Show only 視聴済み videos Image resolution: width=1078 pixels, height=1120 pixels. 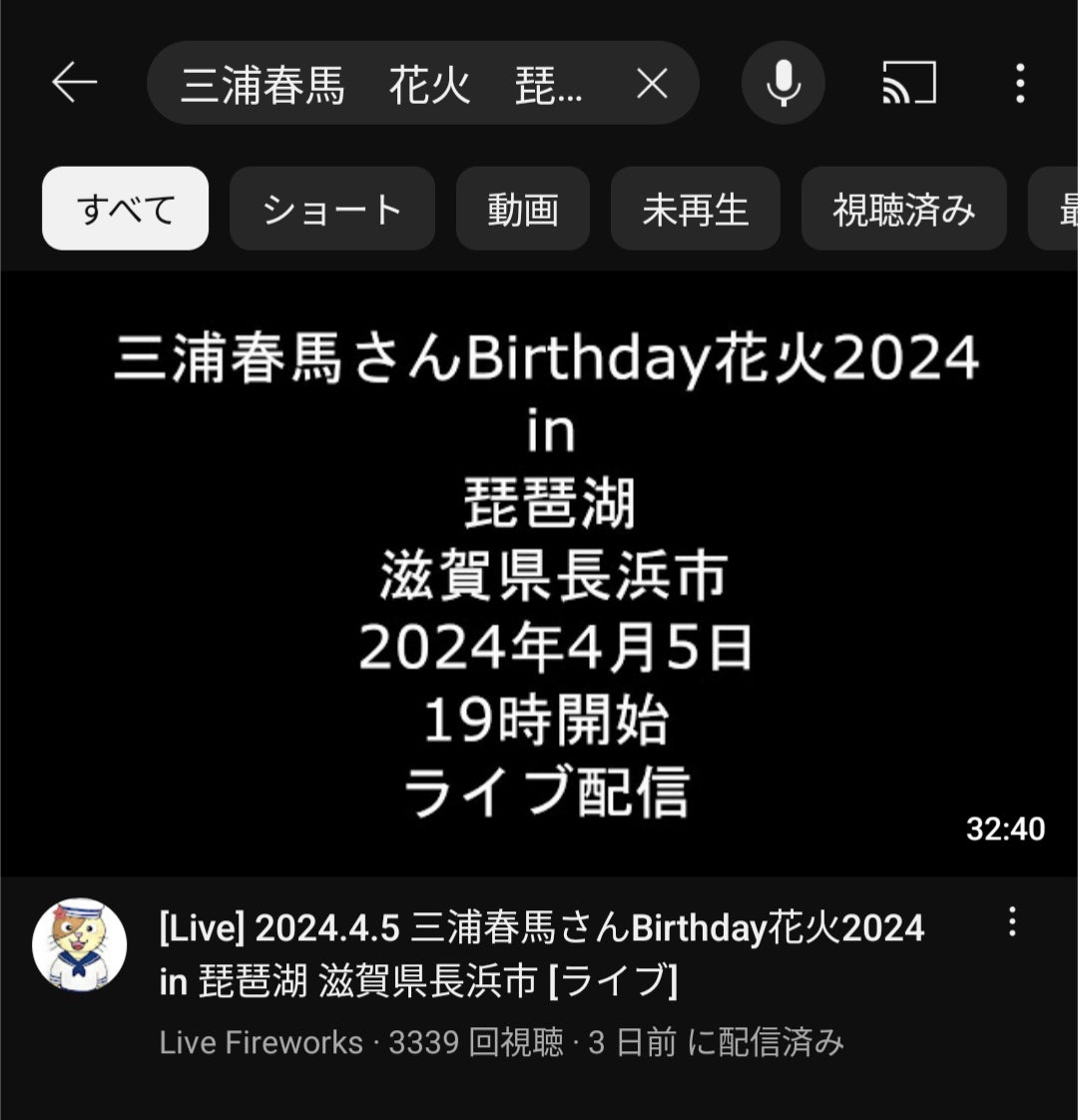click(903, 209)
